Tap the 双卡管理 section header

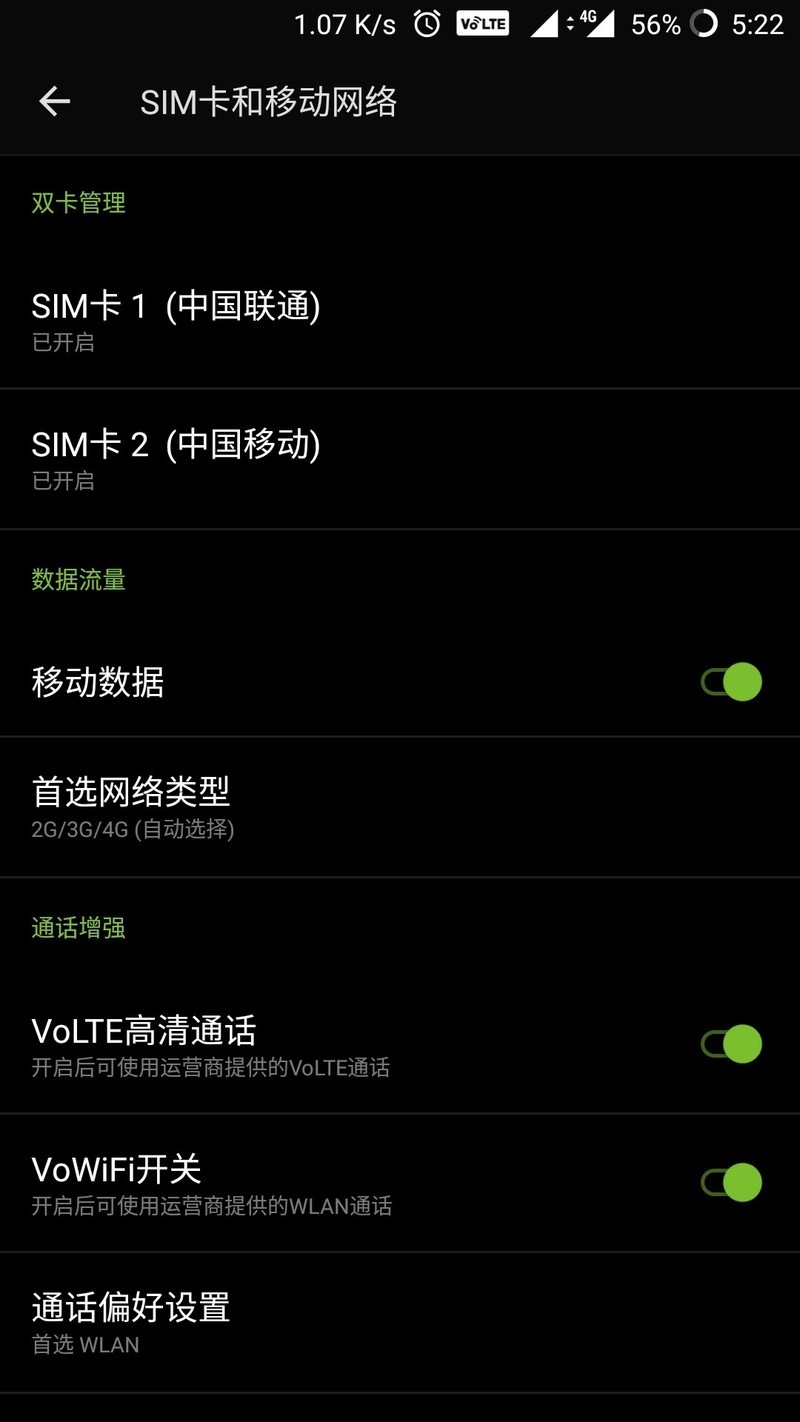pos(78,203)
